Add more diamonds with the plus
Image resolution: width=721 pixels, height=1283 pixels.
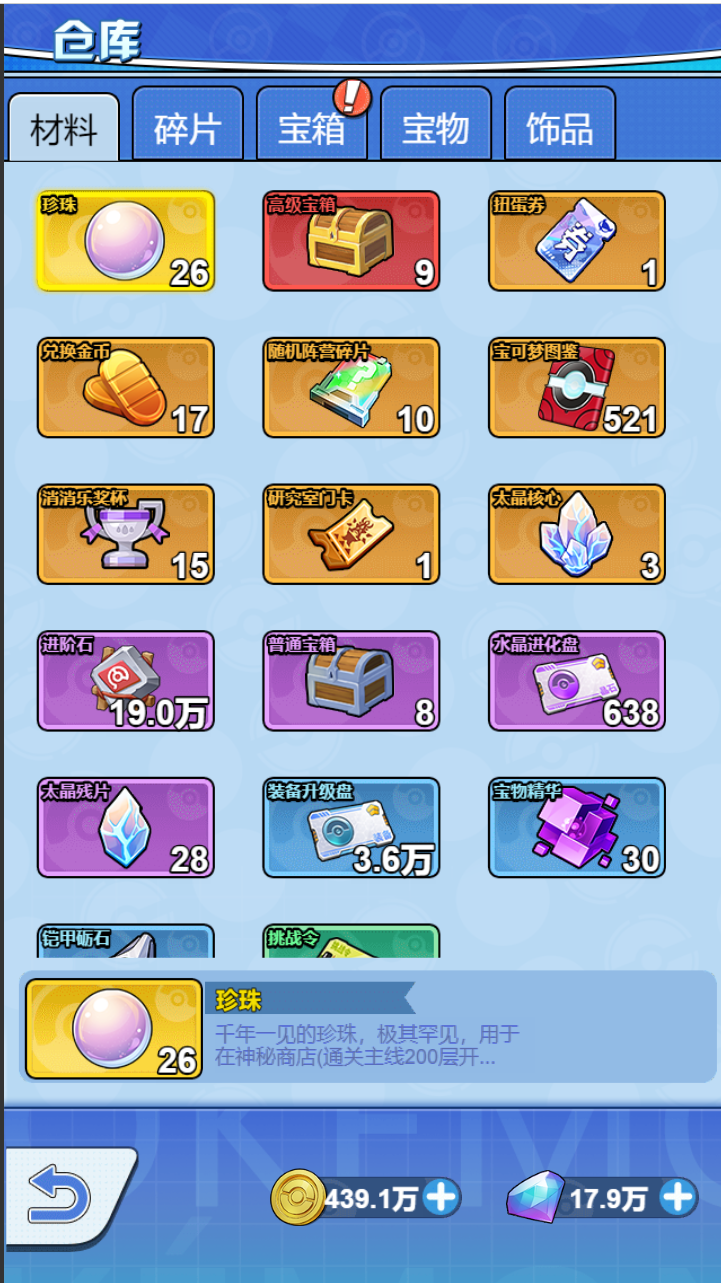pos(678,1197)
